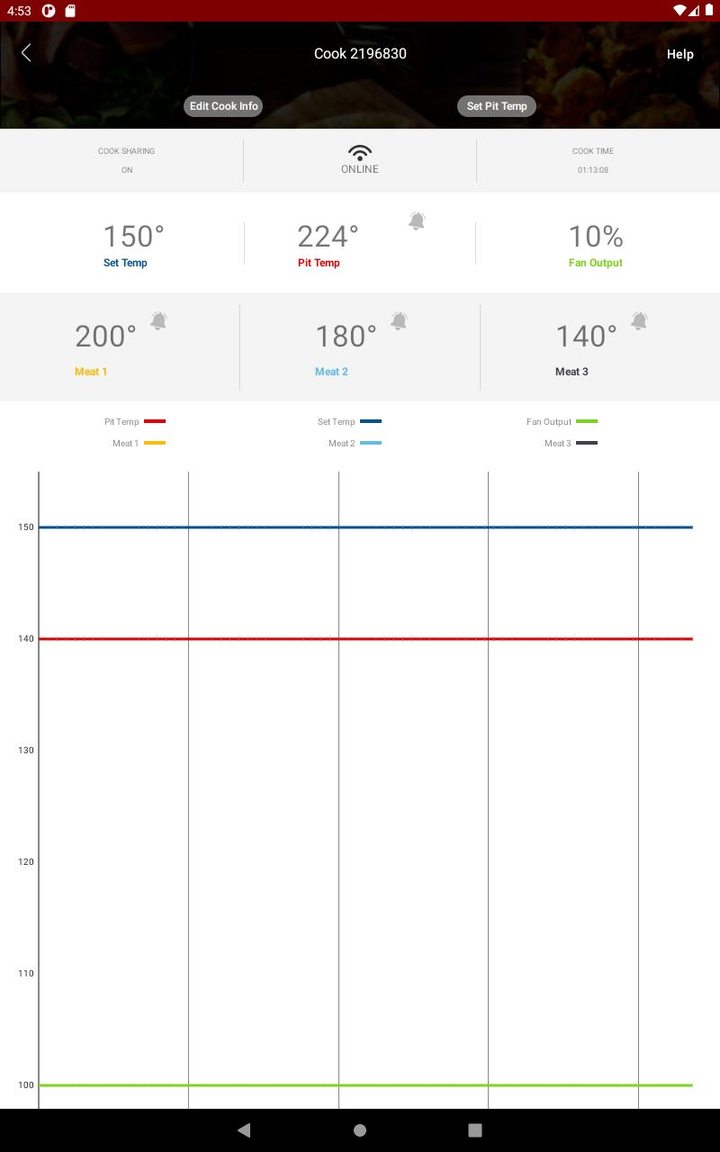Tap the Pit Temp alarm bell
Viewport: 720px width, 1152px height.
pos(417,221)
